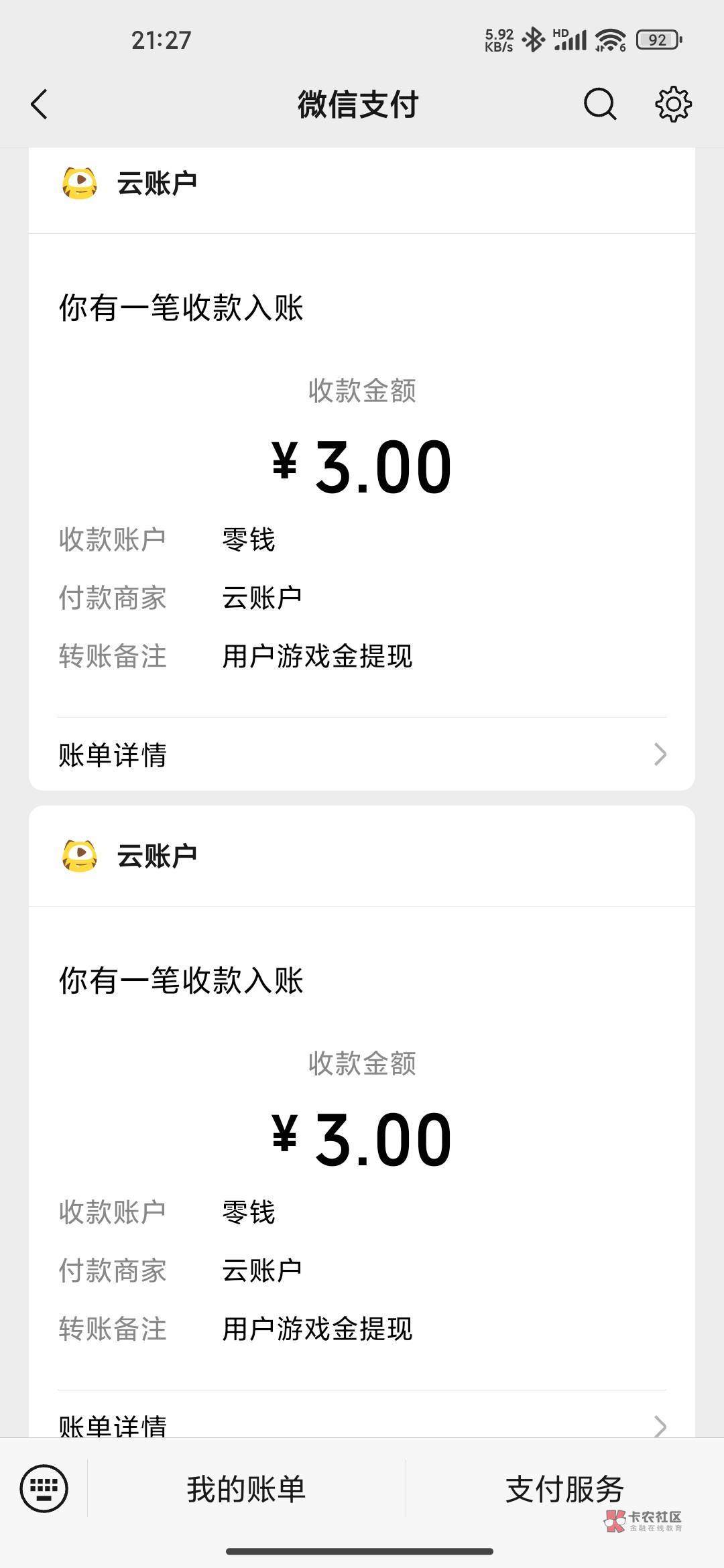Go back from WeChat Pay screen

(x=40, y=105)
